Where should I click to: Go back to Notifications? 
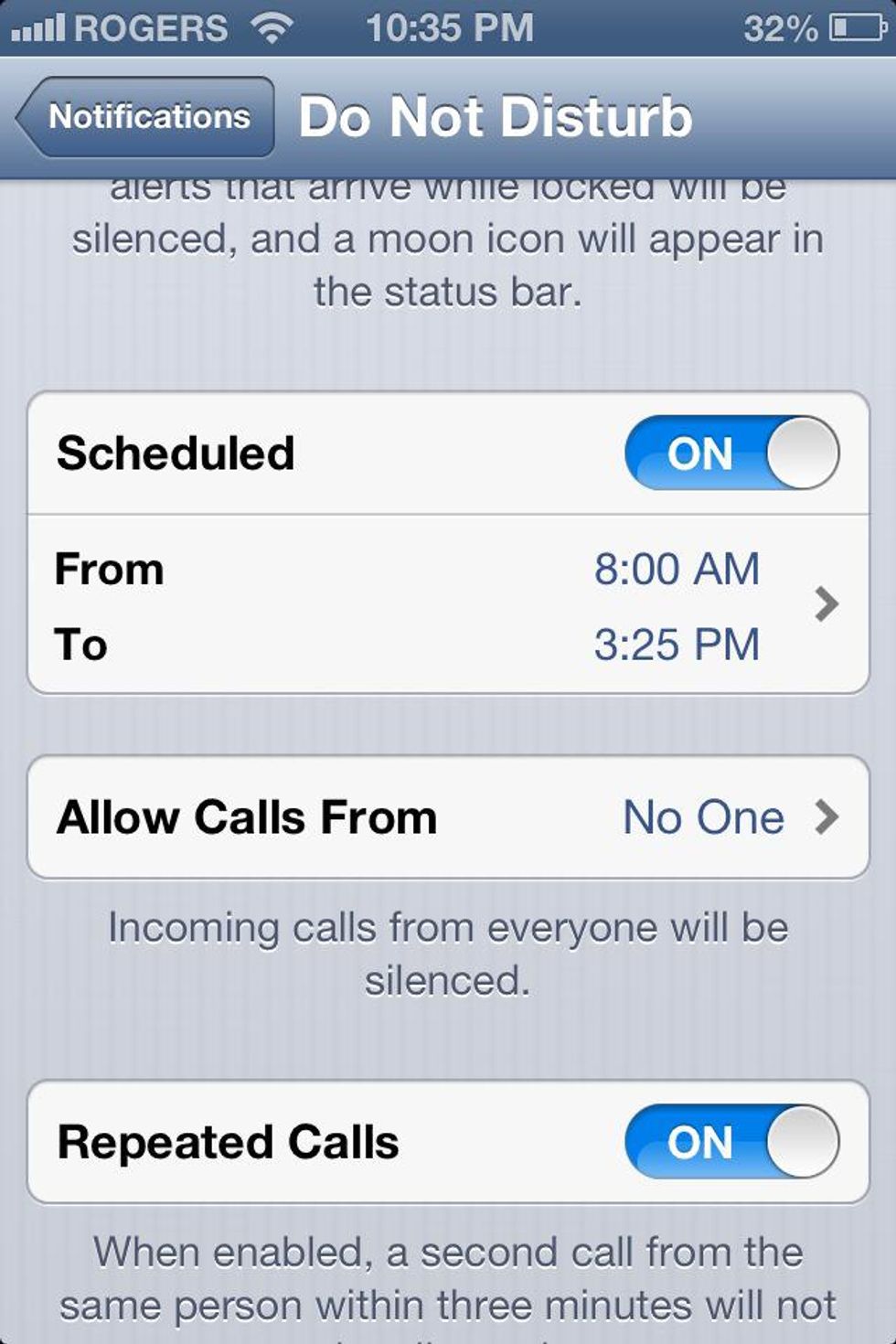coord(146,117)
